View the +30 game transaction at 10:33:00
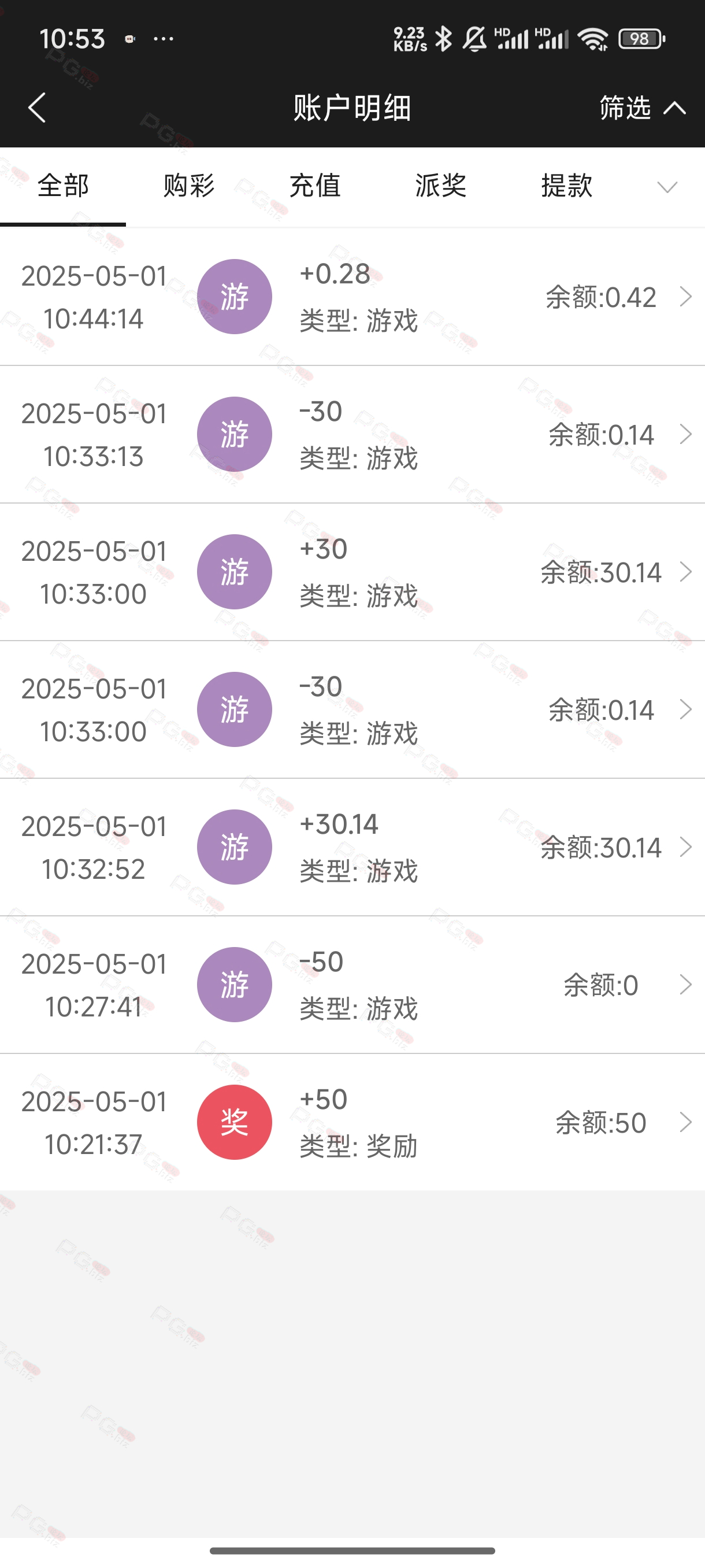Image resolution: width=705 pixels, height=1568 pixels. coord(352,572)
